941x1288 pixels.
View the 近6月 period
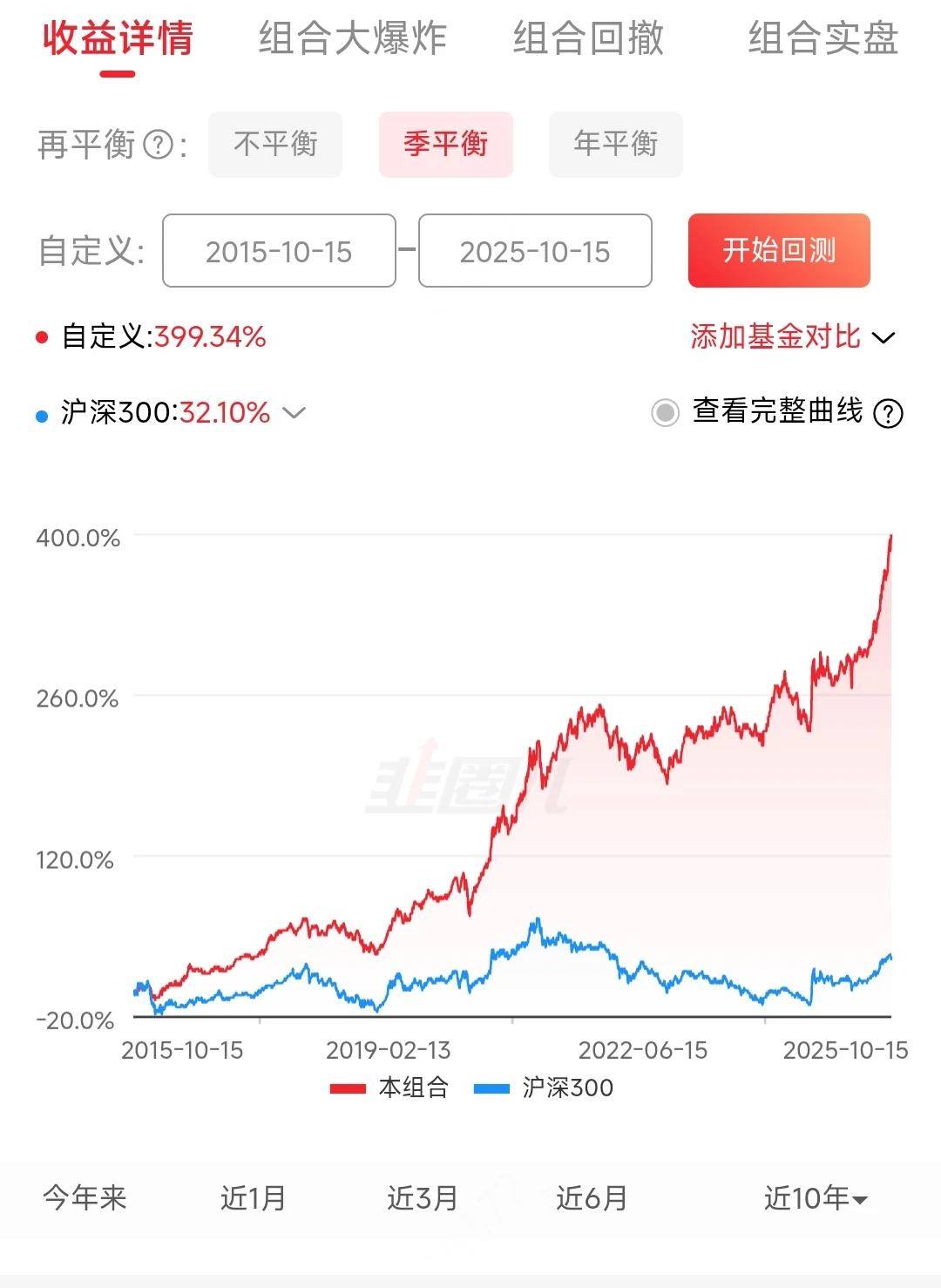coord(592,1198)
